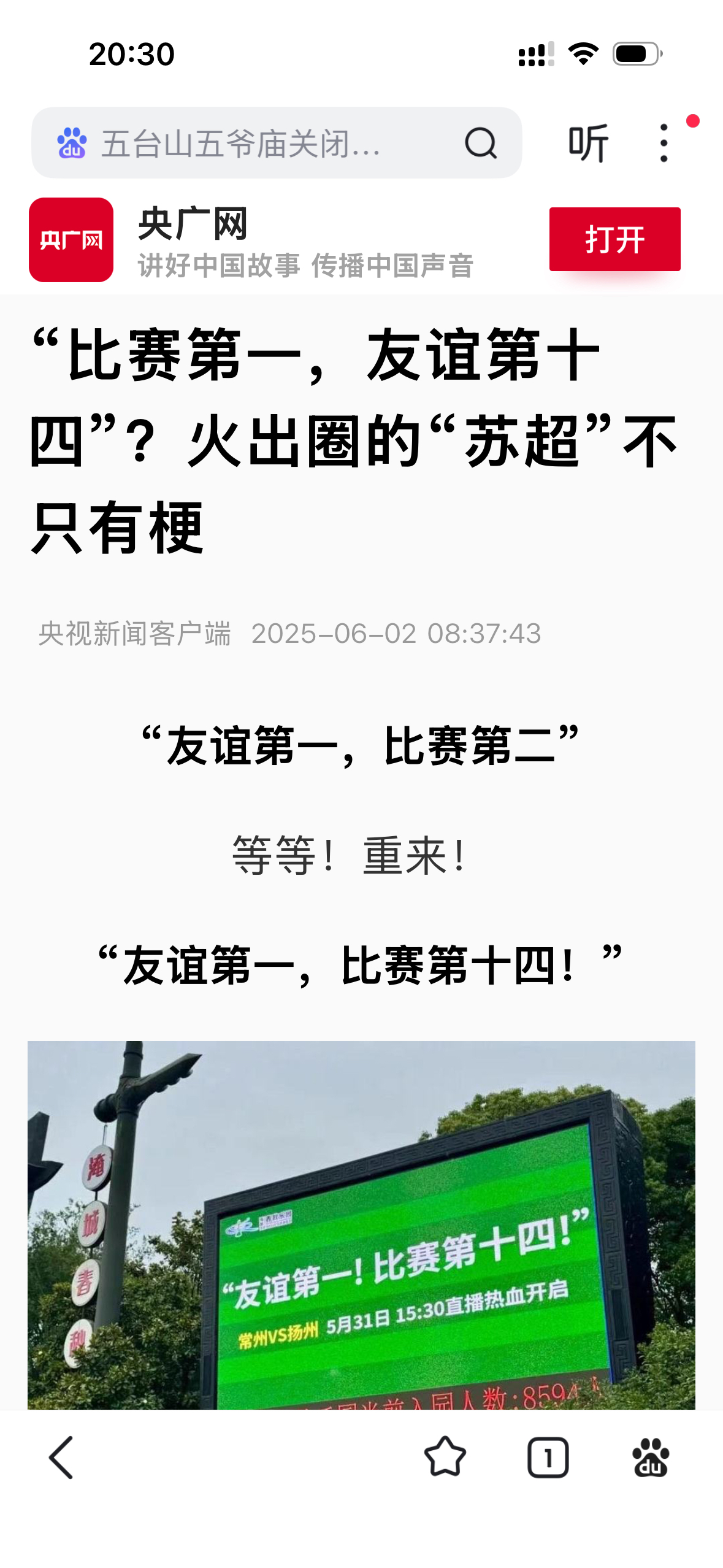Go to Baidu home via paw icon
This screenshot has height=1568, width=723.
651,1458
